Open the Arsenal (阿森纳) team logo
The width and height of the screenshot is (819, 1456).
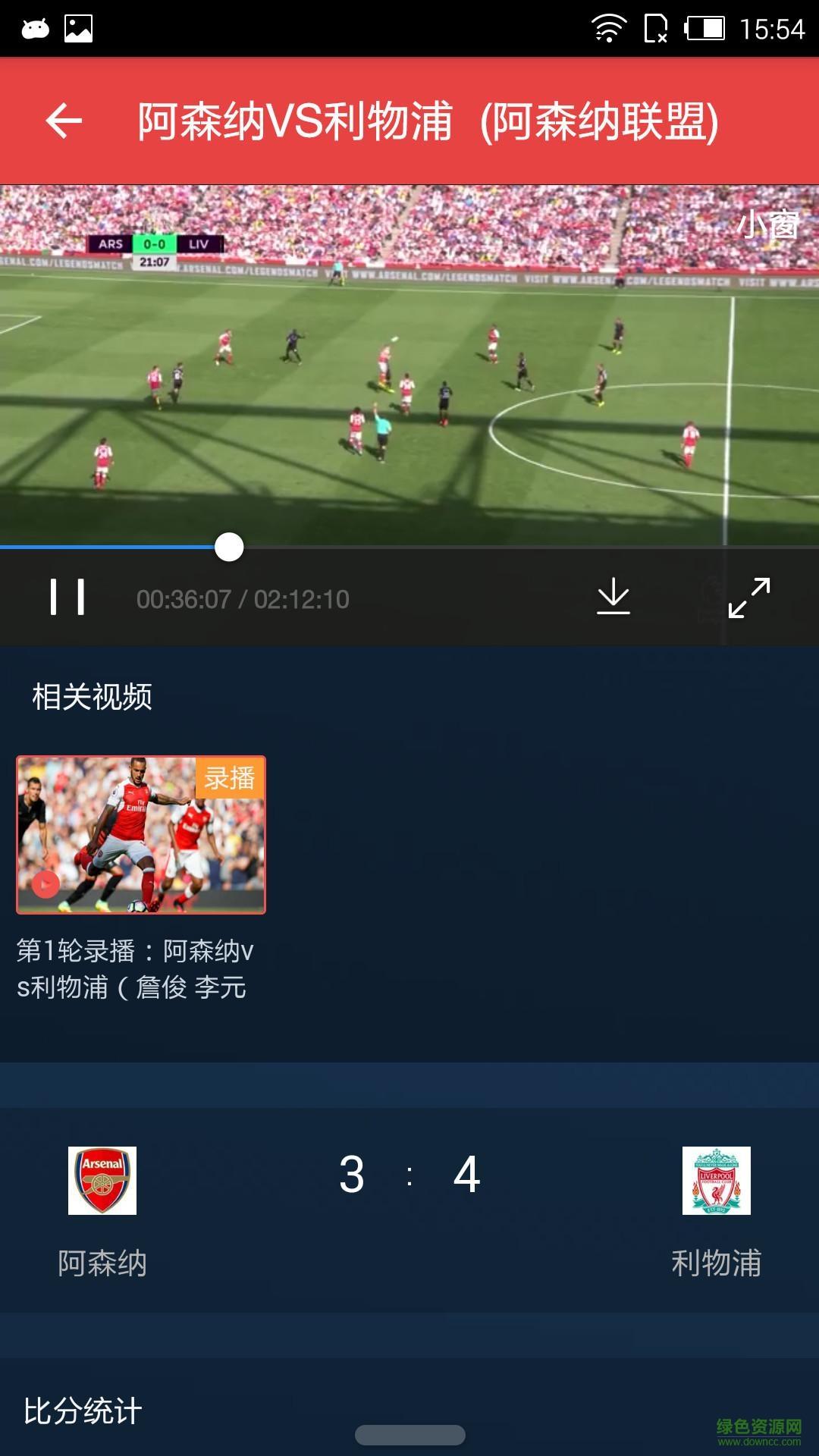tap(102, 1181)
